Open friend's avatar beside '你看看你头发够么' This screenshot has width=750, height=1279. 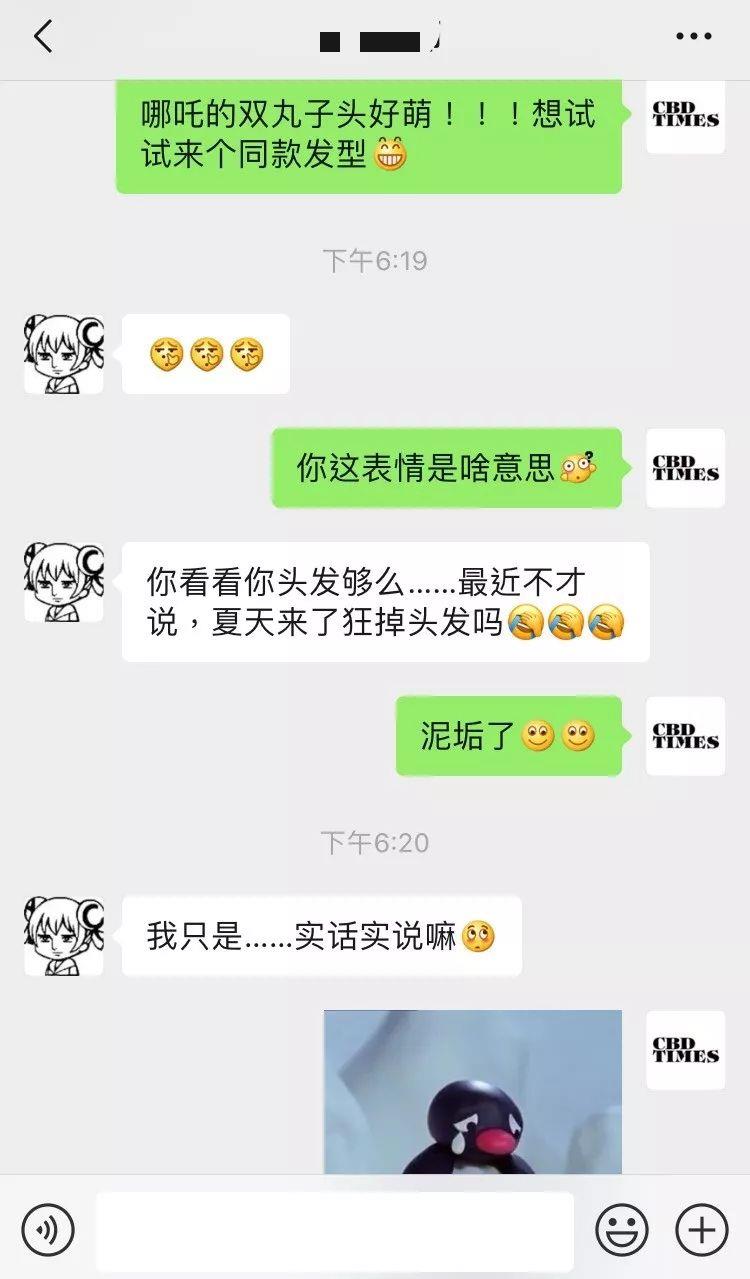coord(64,582)
